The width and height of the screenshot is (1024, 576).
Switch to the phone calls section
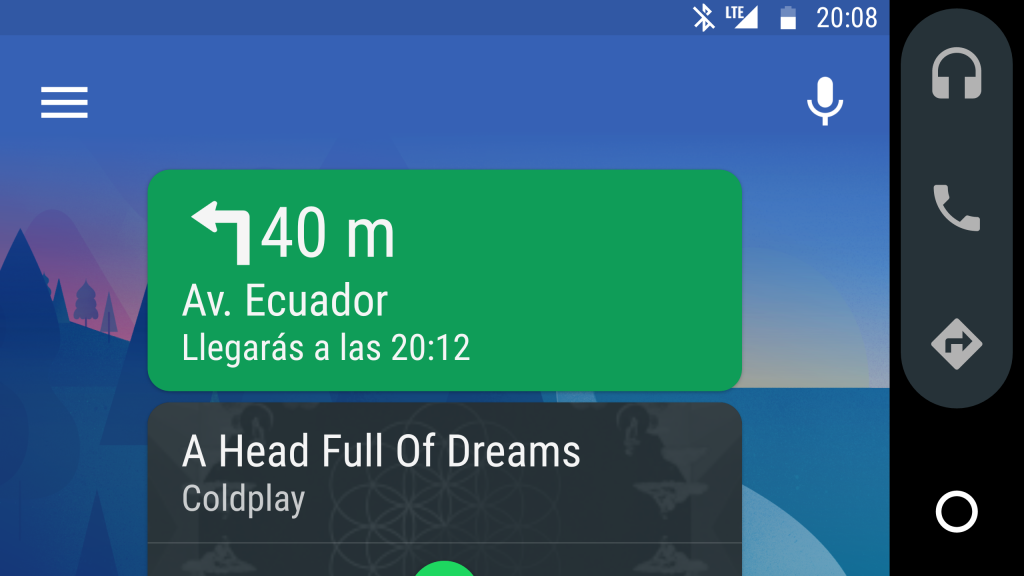tap(956, 208)
